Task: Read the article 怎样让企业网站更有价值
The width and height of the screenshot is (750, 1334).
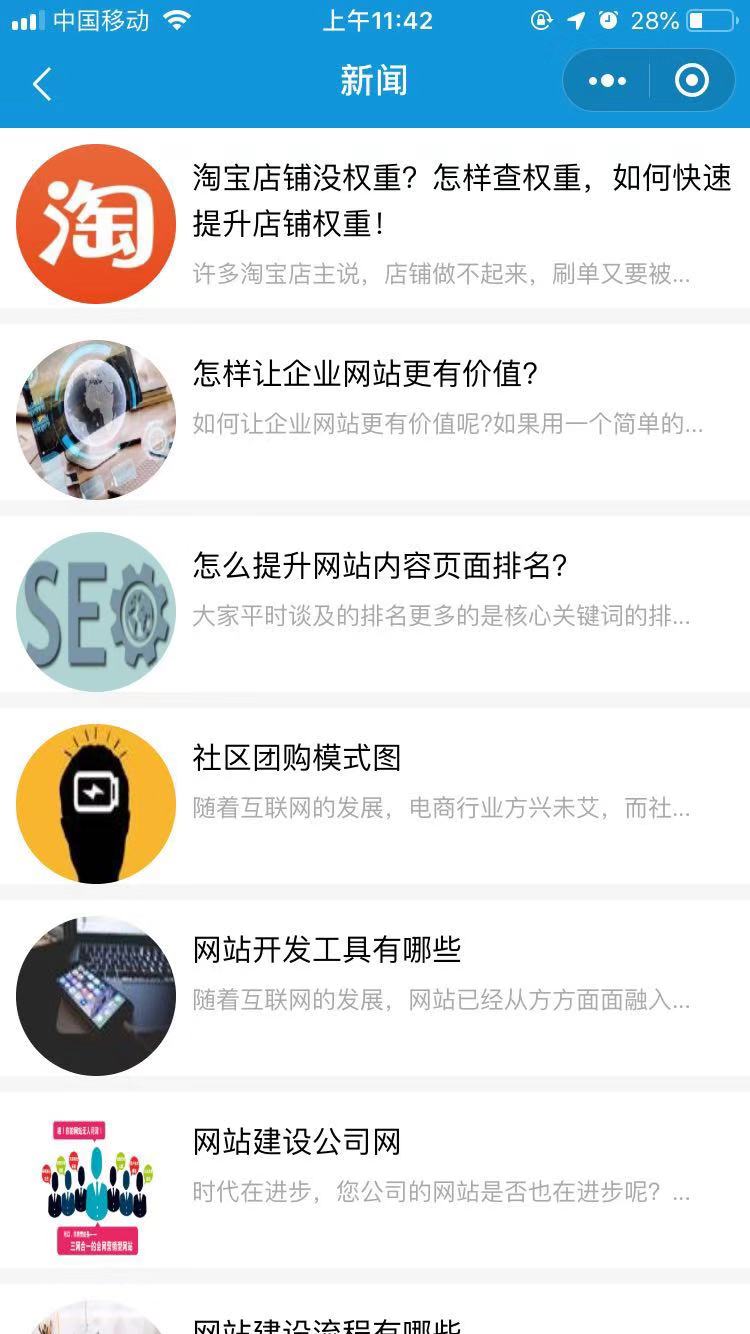Action: pos(366,375)
